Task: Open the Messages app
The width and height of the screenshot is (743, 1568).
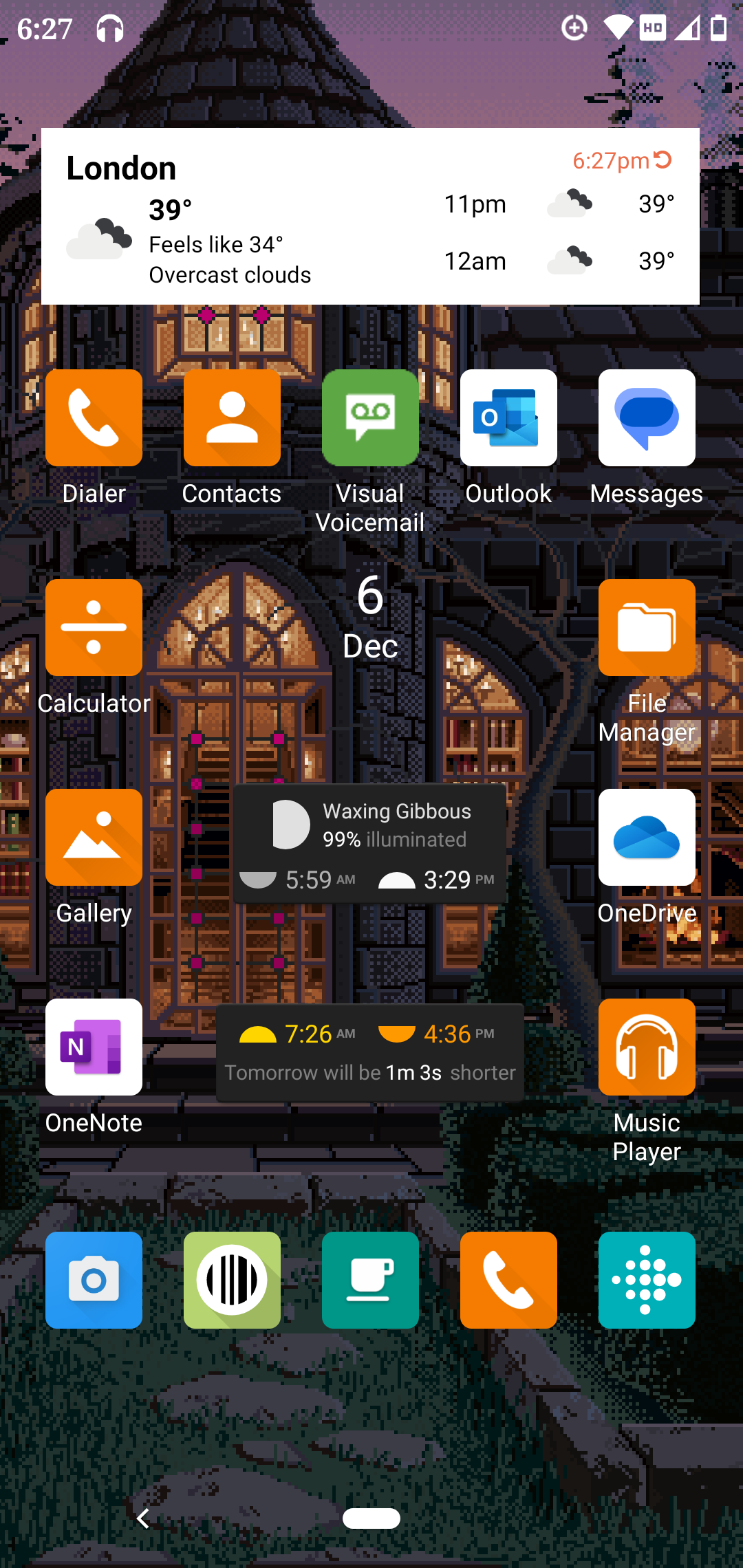Action: pyautogui.click(x=647, y=417)
